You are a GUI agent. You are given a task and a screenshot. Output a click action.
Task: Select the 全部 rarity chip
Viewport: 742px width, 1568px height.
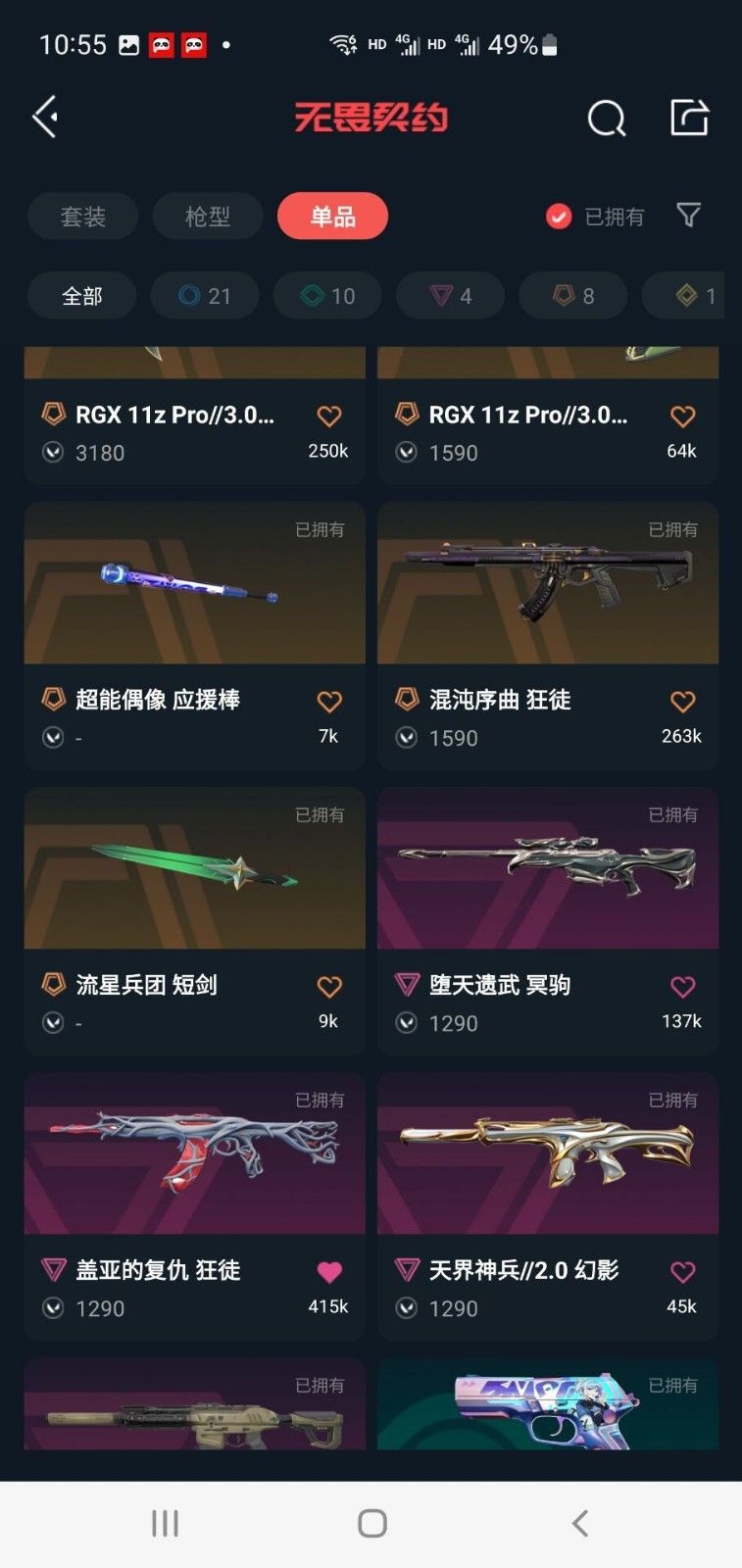(82, 296)
